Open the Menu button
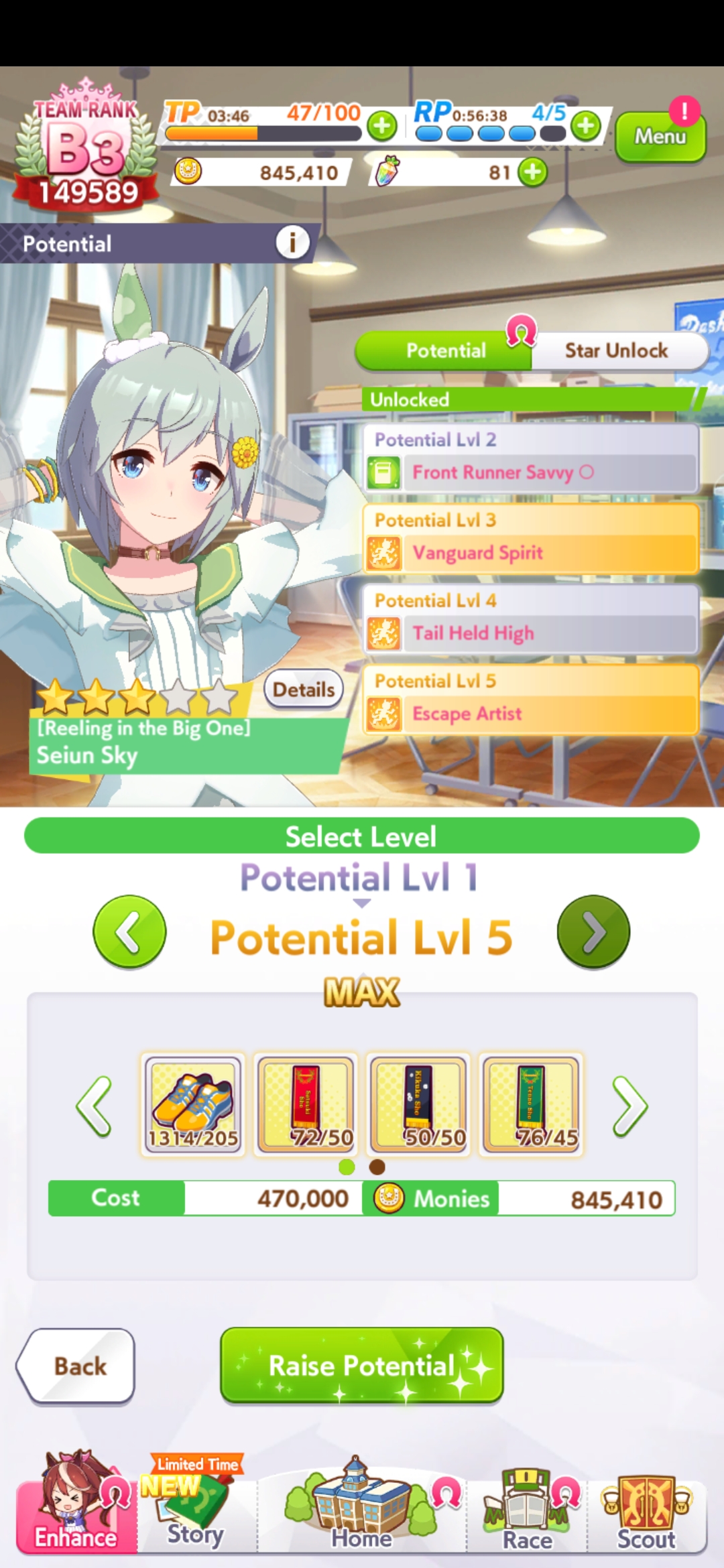724x1568 pixels. [660, 137]
